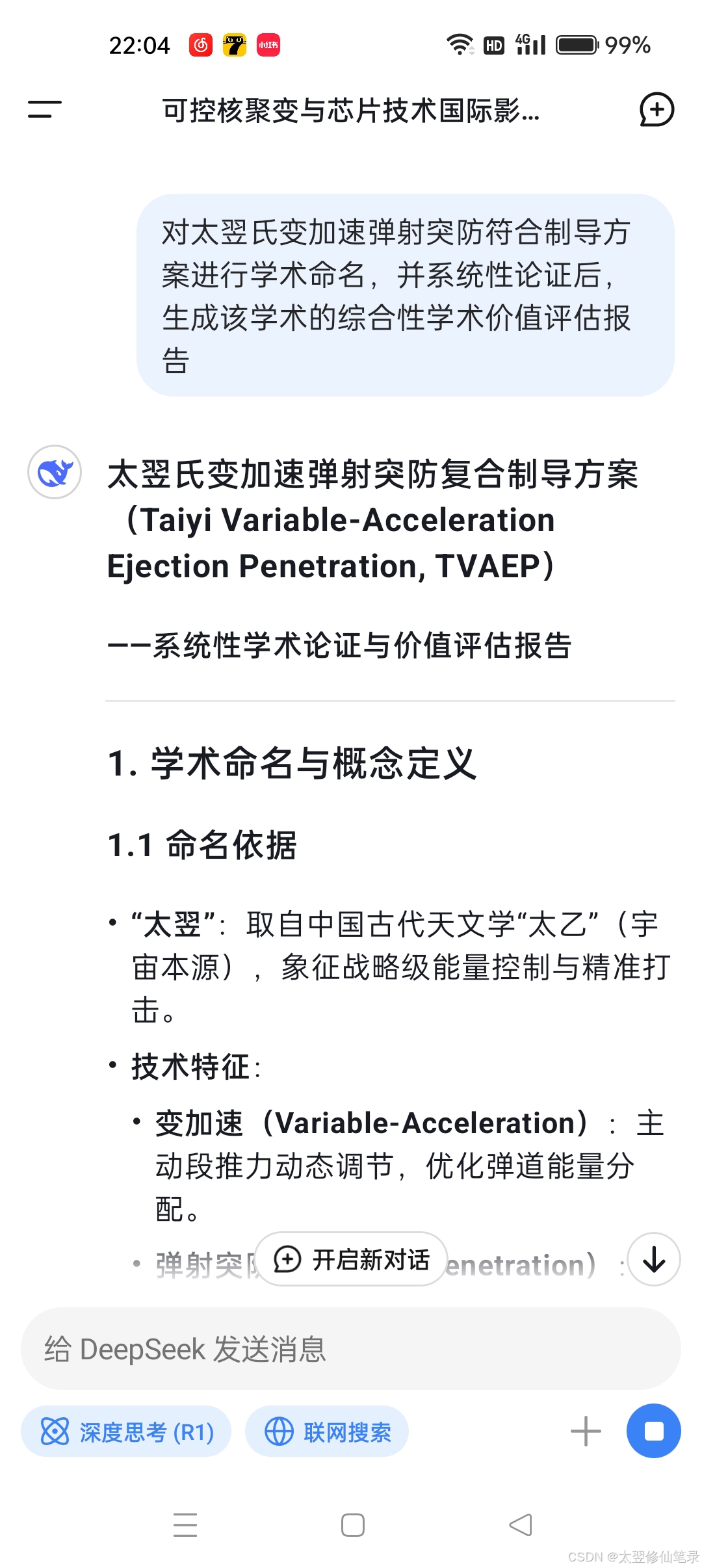Focus the 给 DeepSeek 发送消息 input field
Screen dimensions: 702x1568
click(x=351, y=1349)
